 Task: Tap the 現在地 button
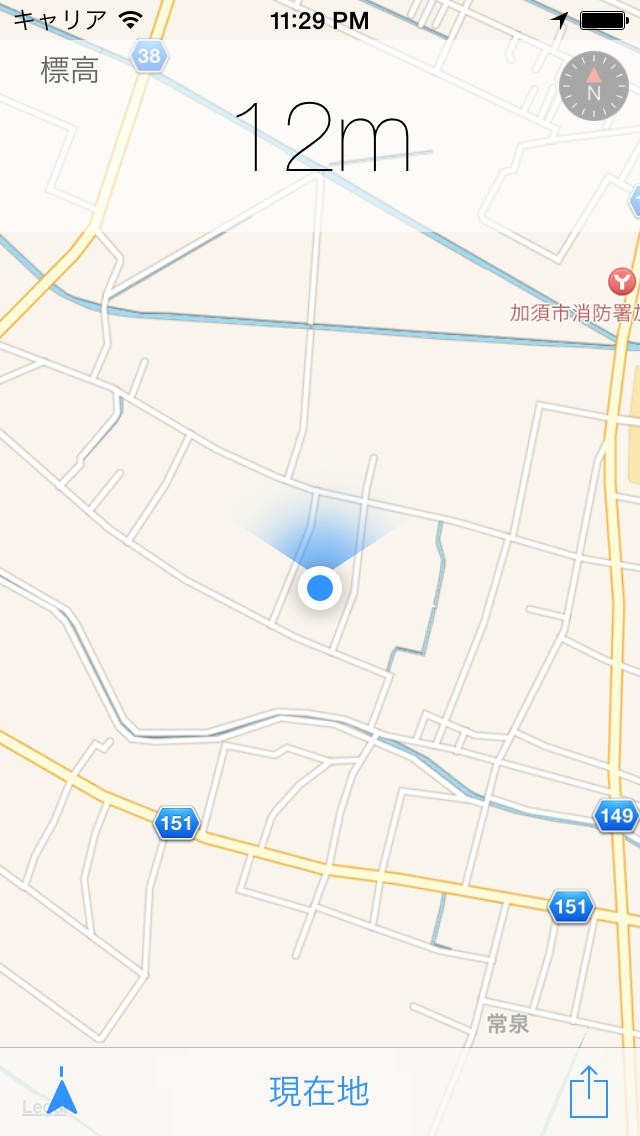(319, 1091)
